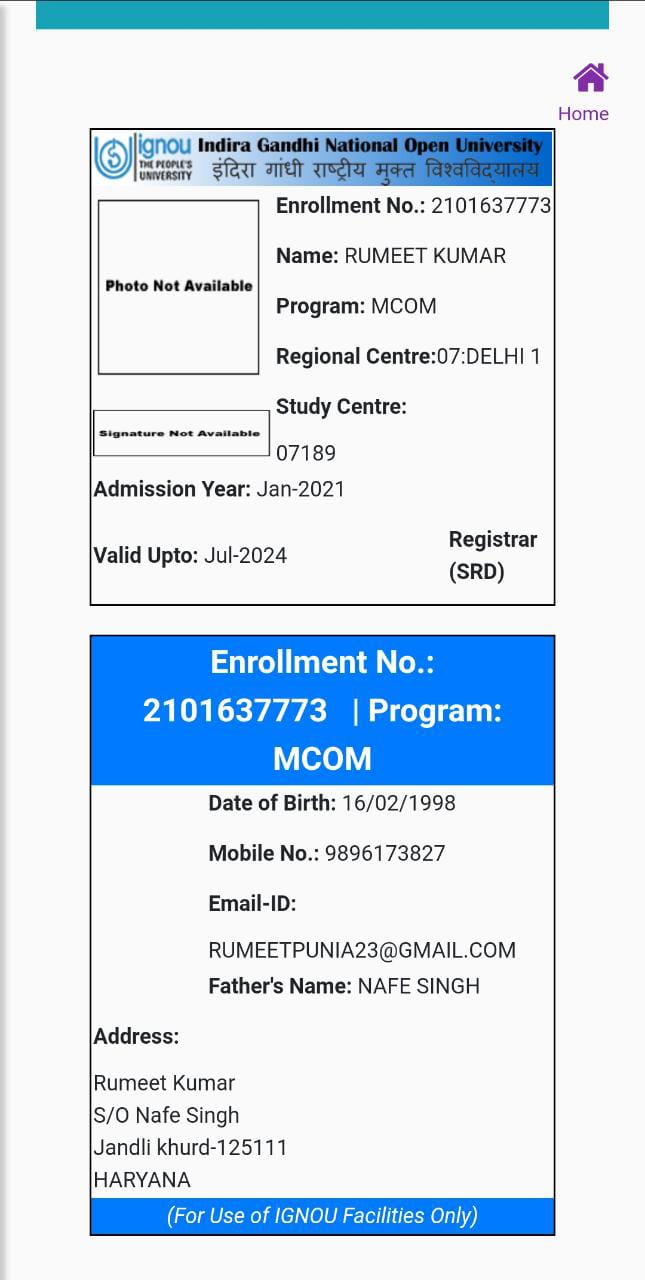Go to Home via the house icon
645x1280 pixels.
590,77
